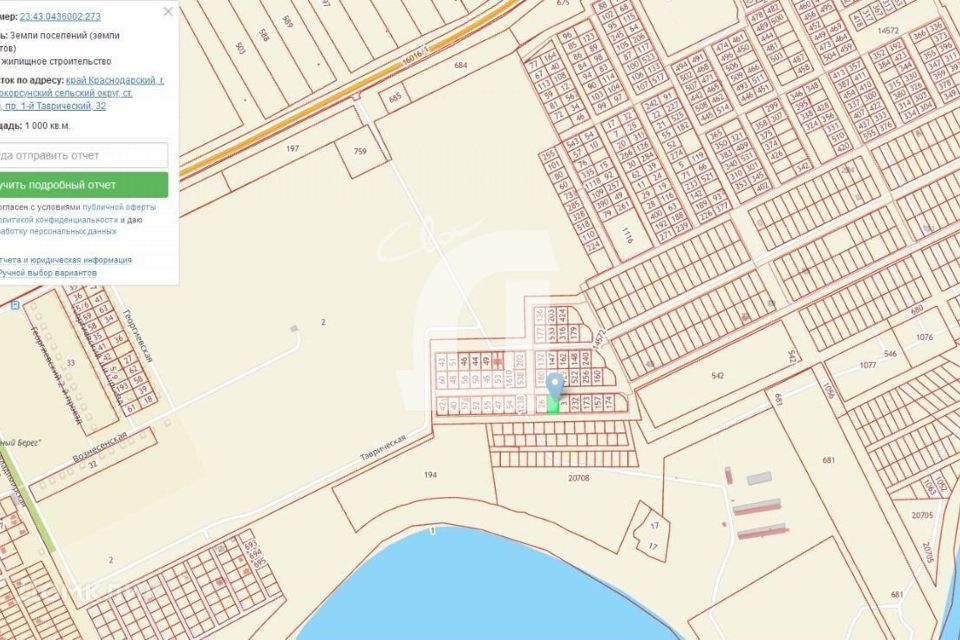The image size is (960, 640).
Task: Open the Краснодарский край address link
Action: [x=115, y=79]
